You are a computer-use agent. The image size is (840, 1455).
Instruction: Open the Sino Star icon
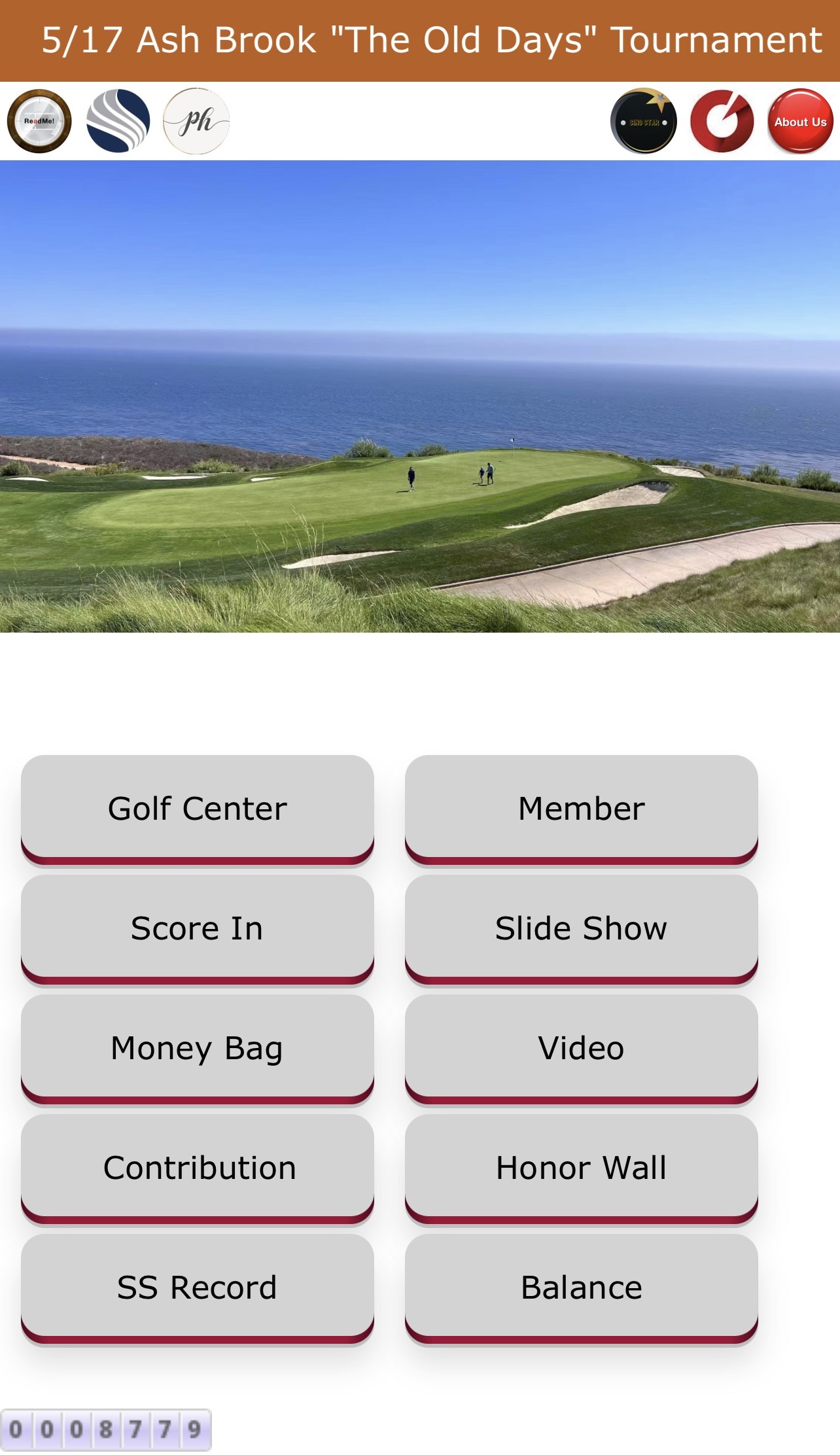(644, 121)
